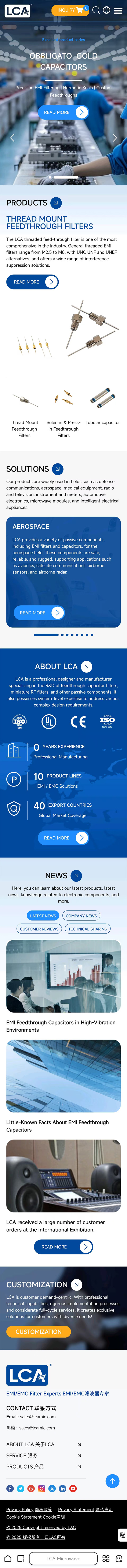The height and width of the screenshot is (1568, 127).
Task: Open the language globe selector
Action: 106,10
